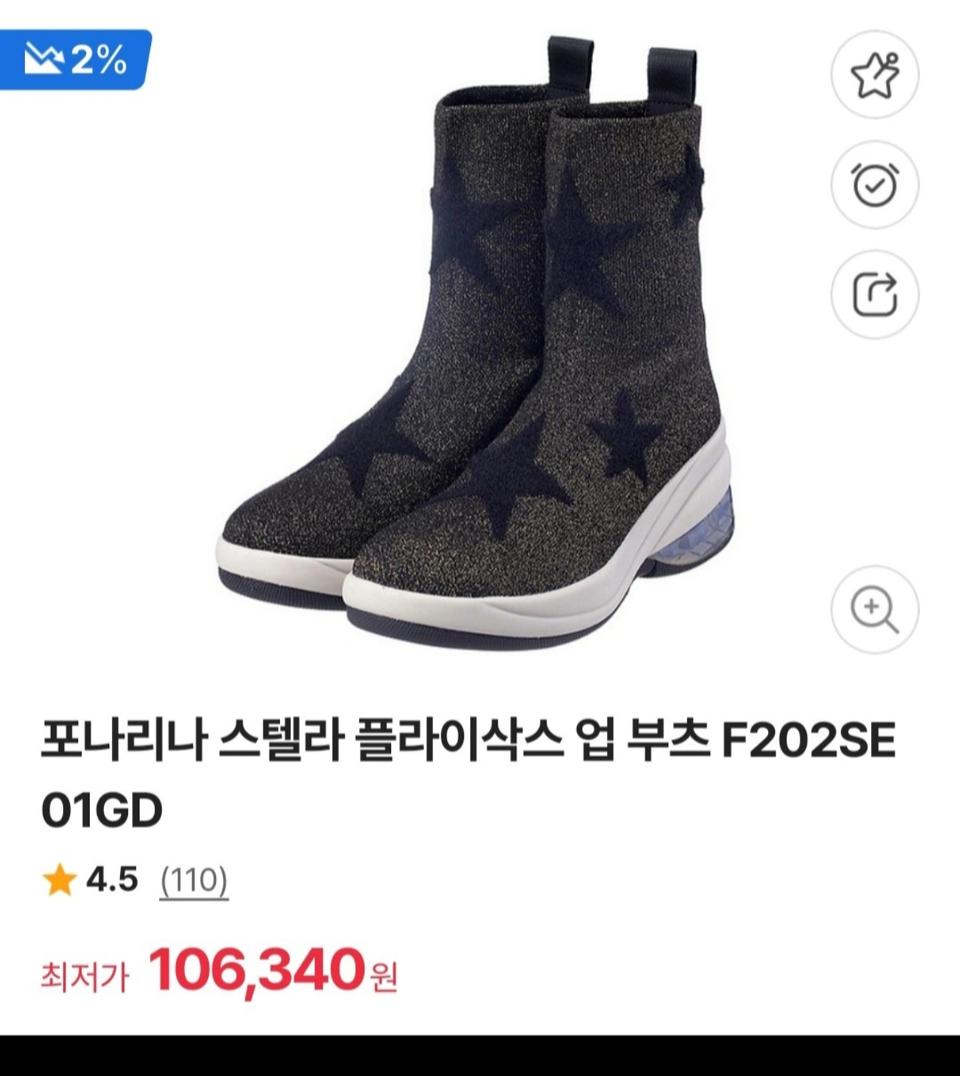This screenshot has width=960, height=1076.
Task: Add the boots to favorites via star icon
Action: (x=873, y=74)
